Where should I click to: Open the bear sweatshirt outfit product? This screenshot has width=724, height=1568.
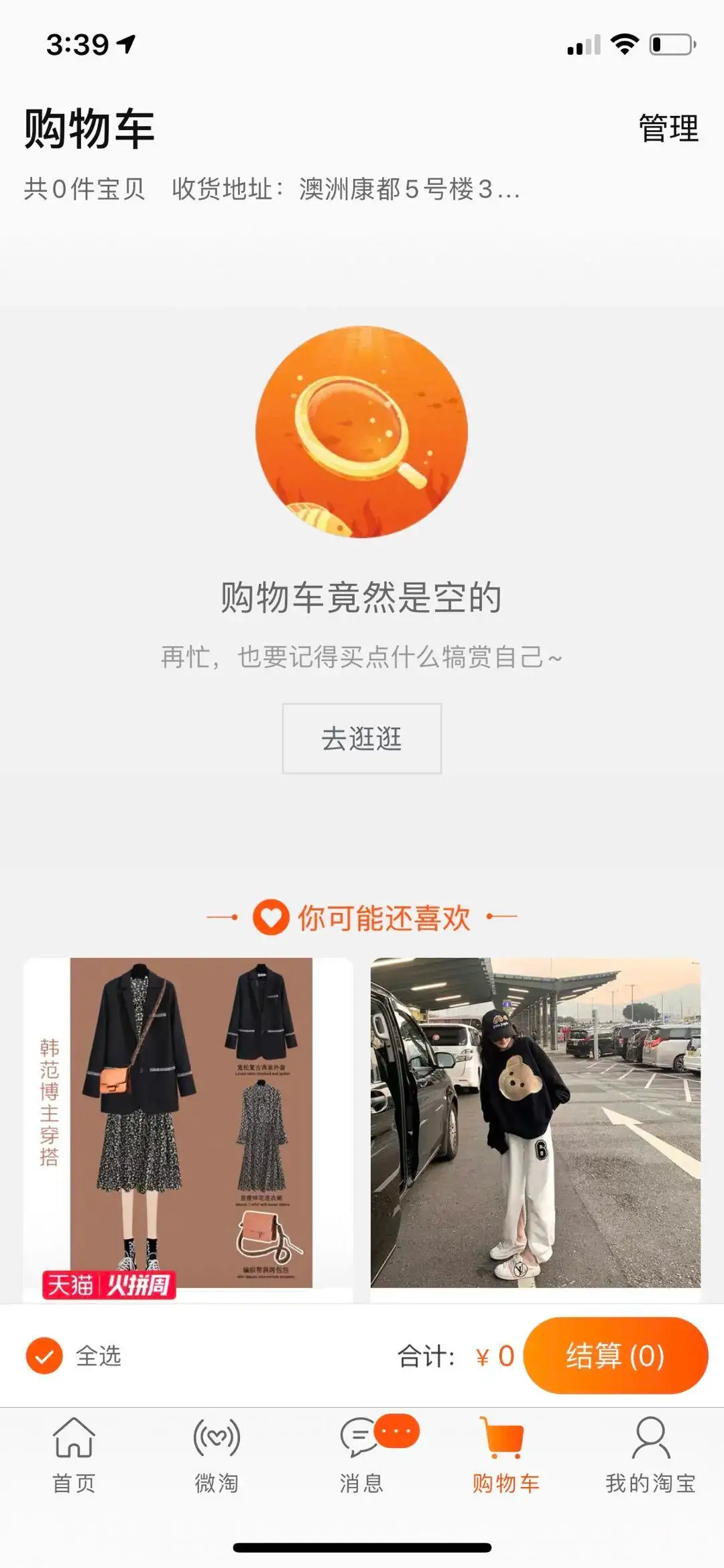535,1124
